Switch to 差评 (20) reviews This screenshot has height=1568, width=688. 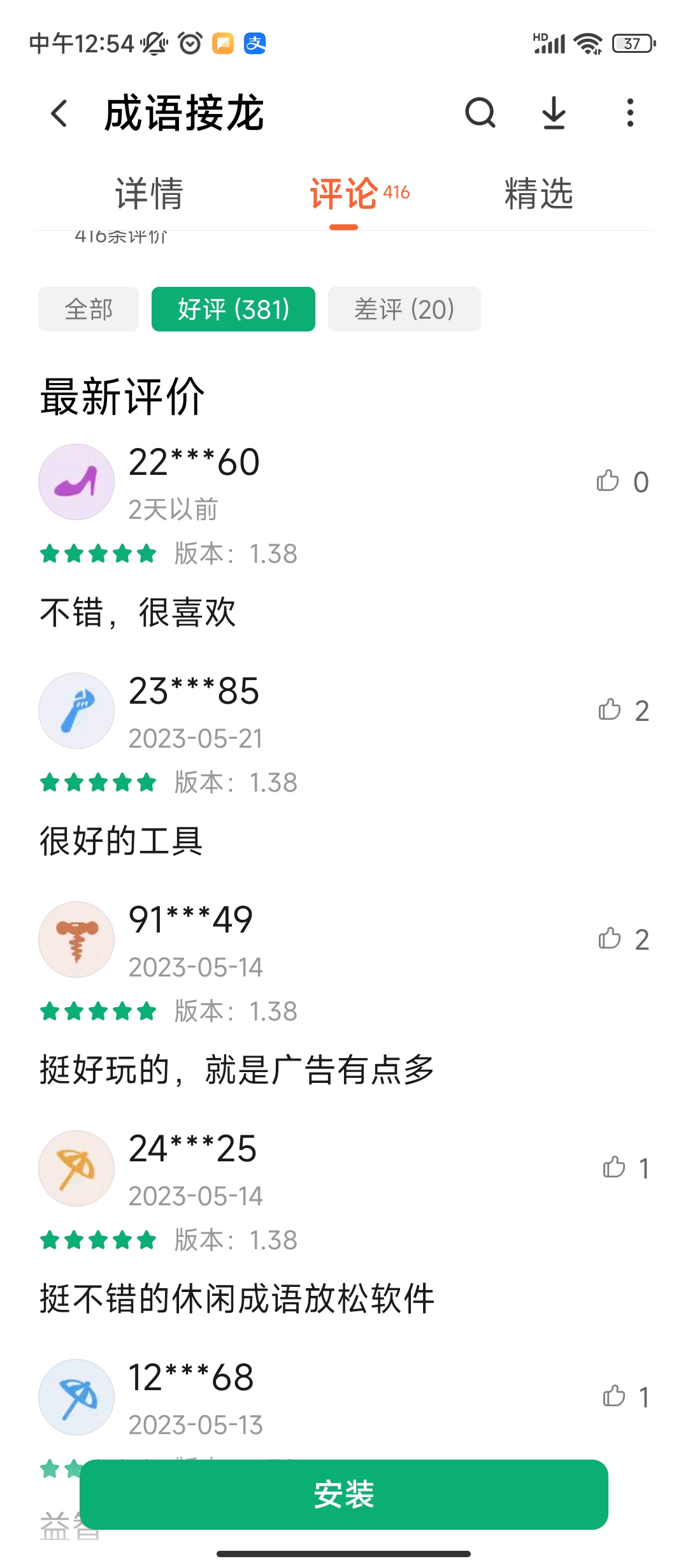(x=403, y=309)
